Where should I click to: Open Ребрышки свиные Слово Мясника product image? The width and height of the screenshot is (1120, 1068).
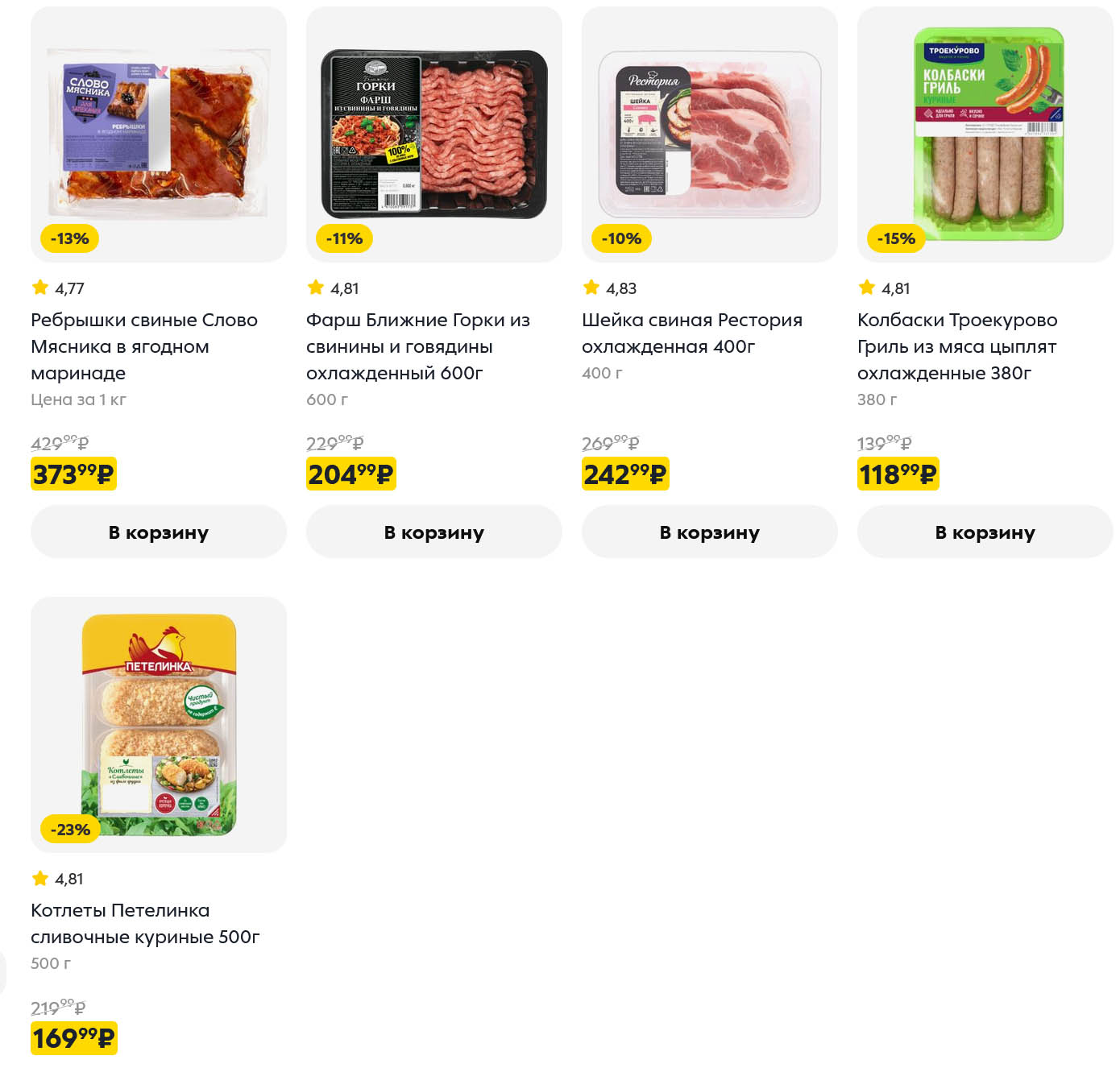[x=158, y=134]
